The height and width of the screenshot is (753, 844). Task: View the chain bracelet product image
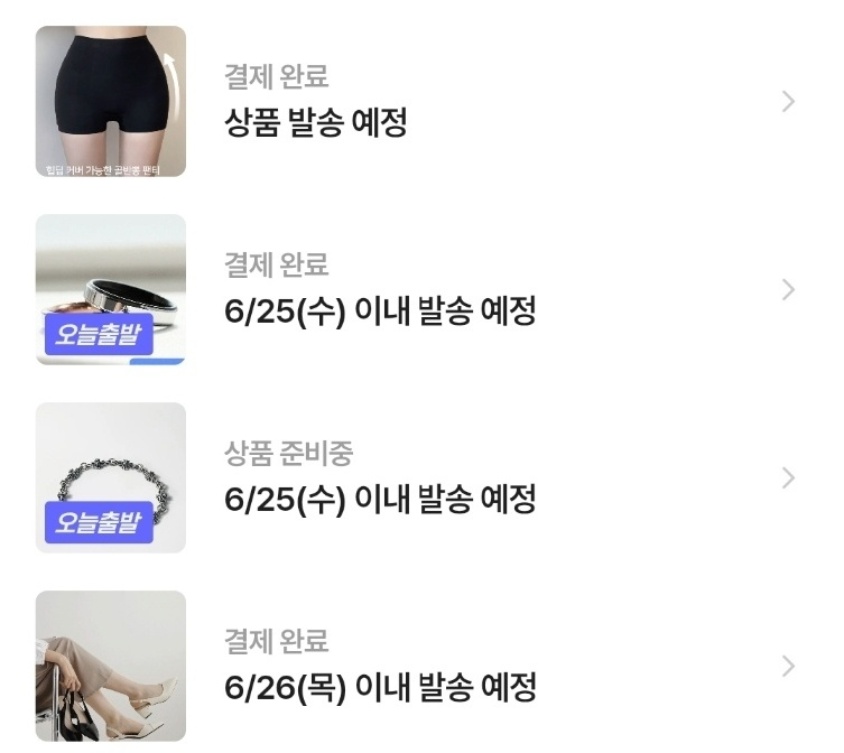pos(111,477)
